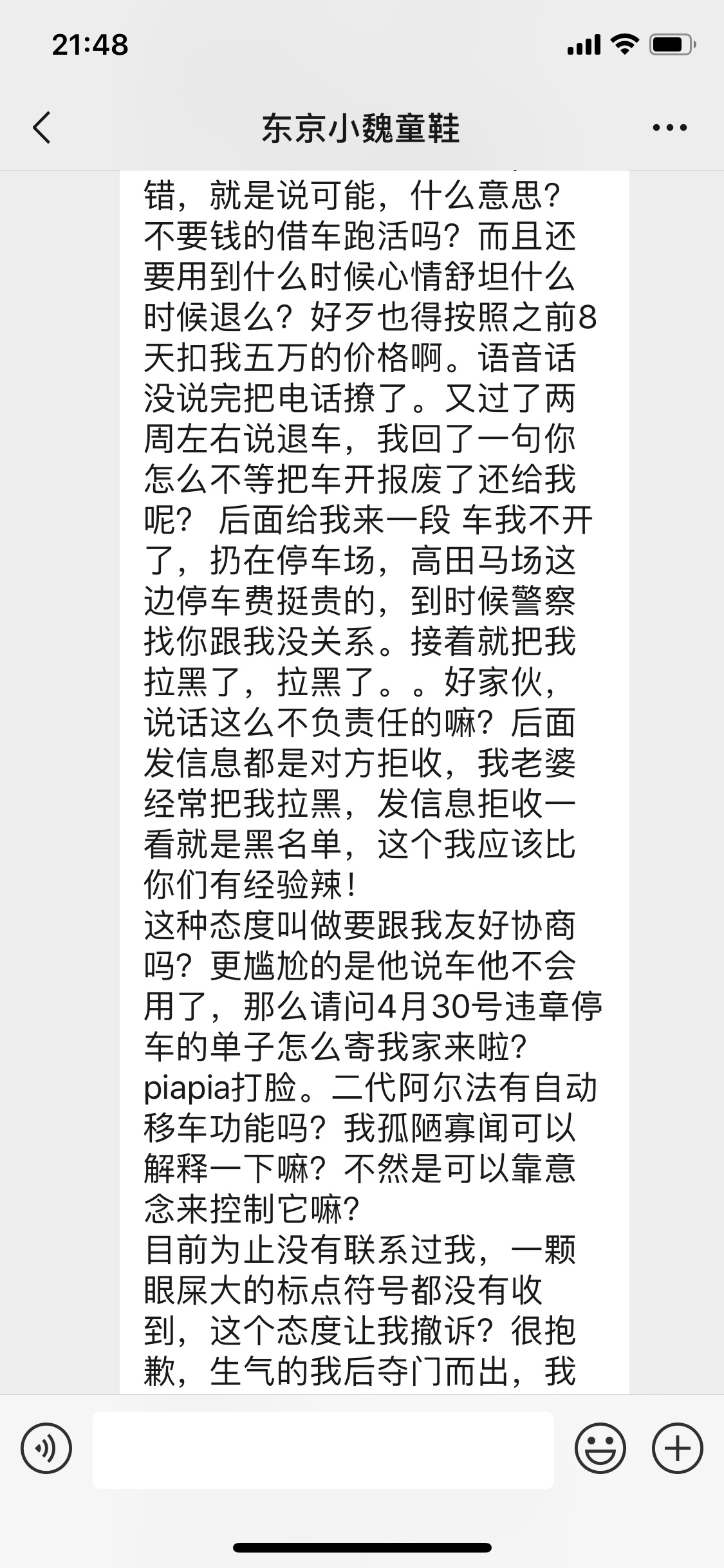Viewport: 724px width, 1568px height.
Task: Open the plus attachments menu
Action: [677, 1450]
